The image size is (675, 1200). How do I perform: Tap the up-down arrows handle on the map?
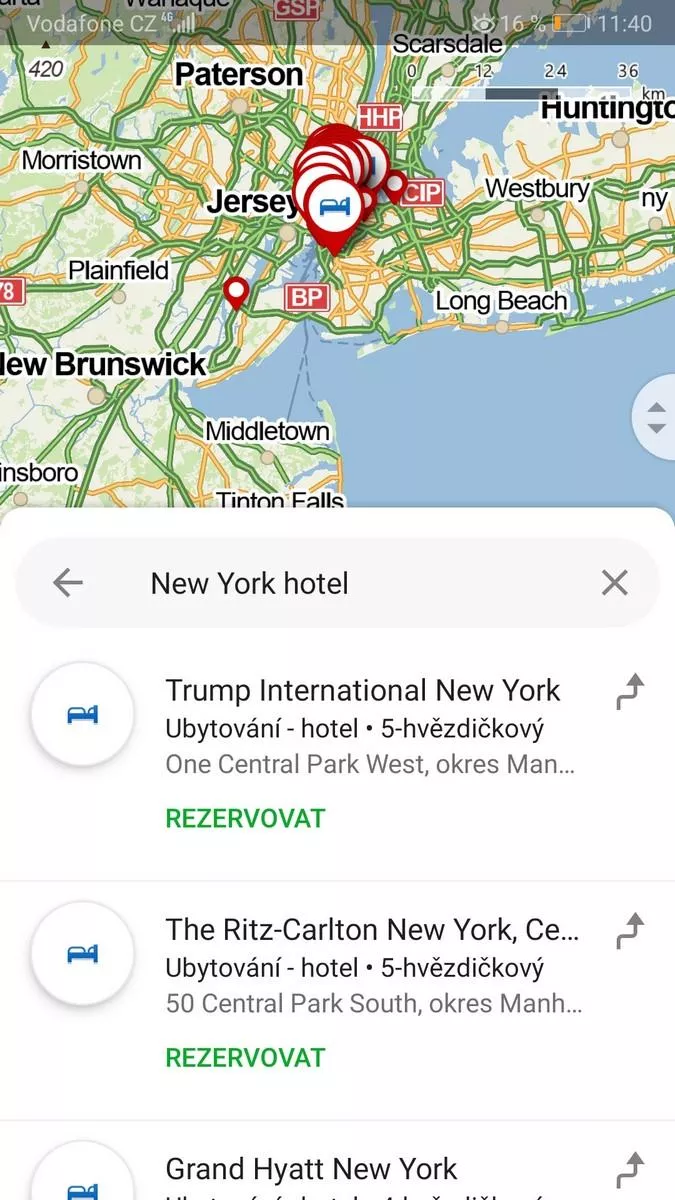pyautogui.click(x=656, y=417)
